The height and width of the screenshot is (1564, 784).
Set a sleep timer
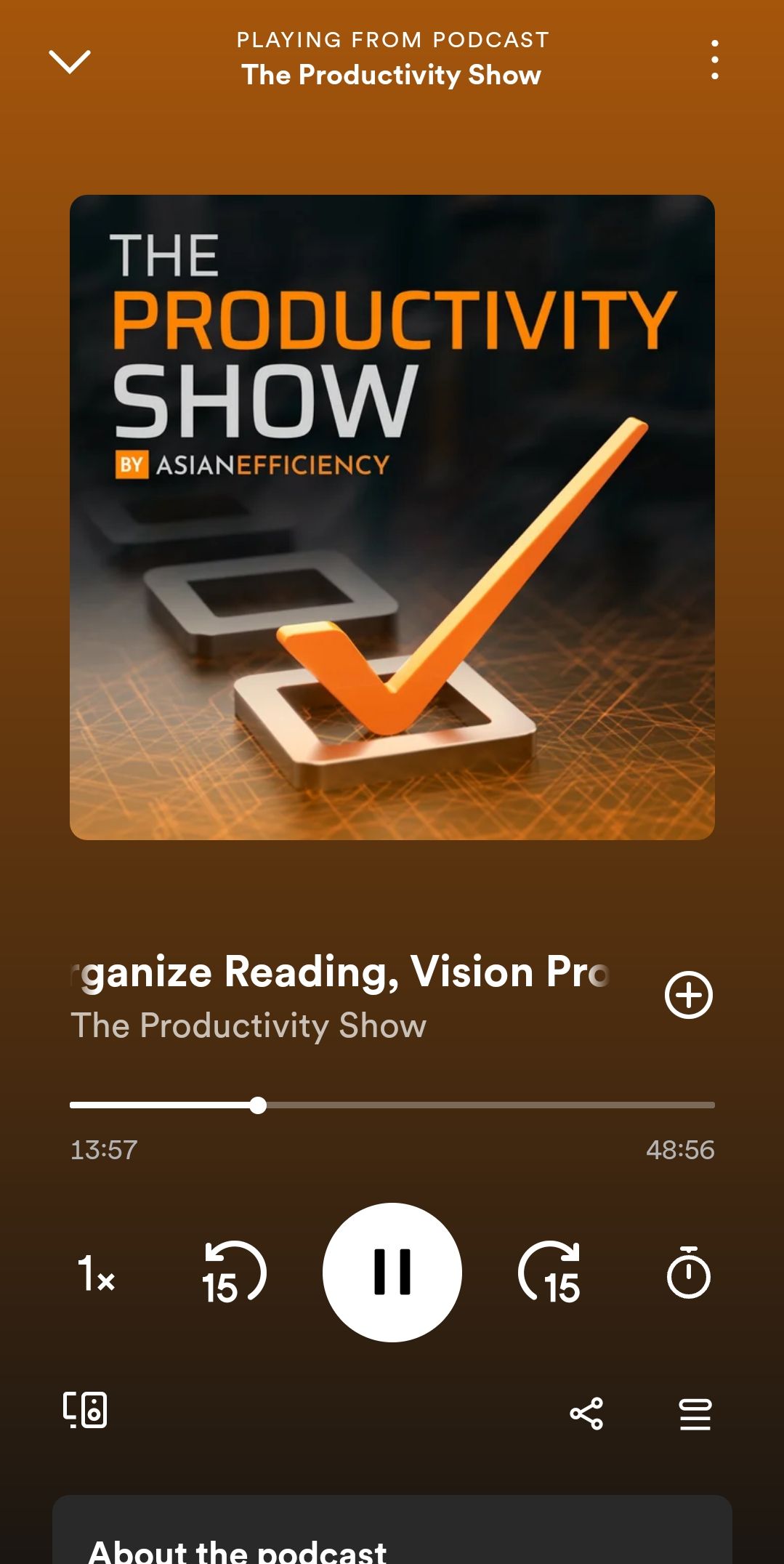pos(688,1273)
